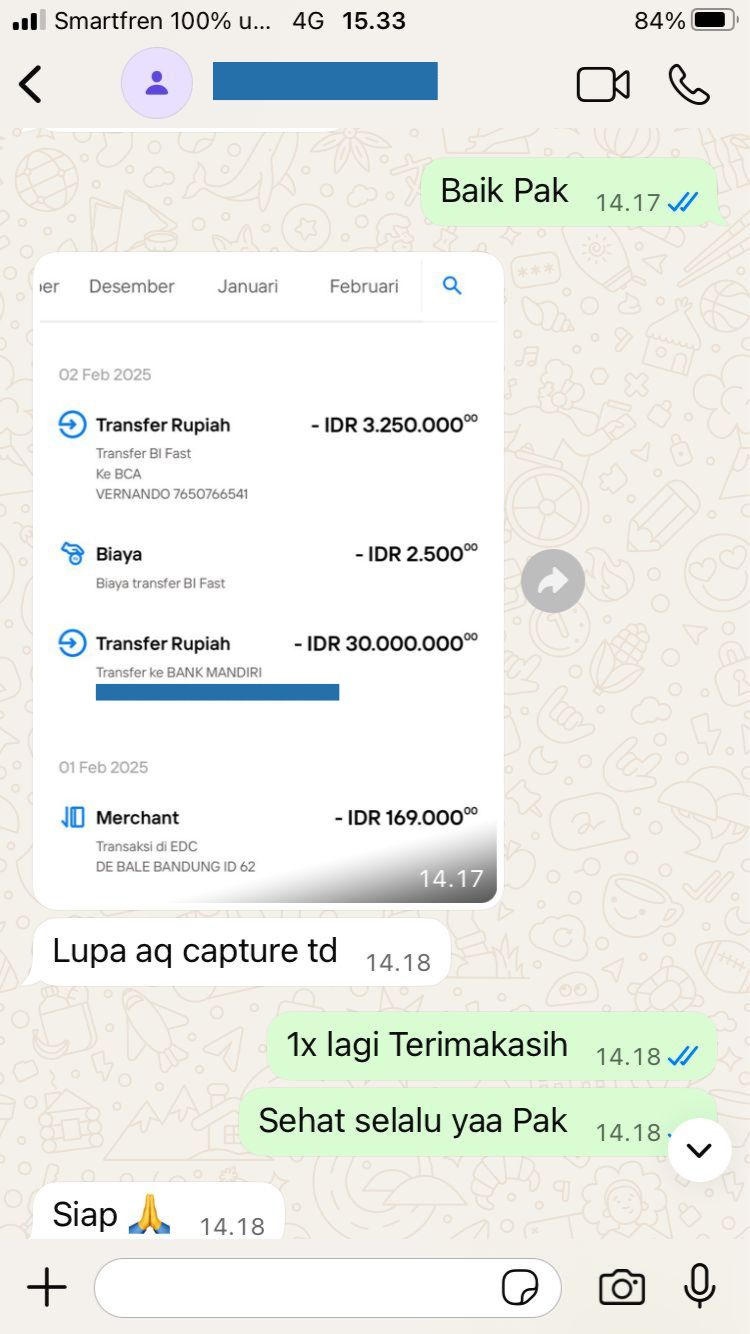Jump to the latest messages
The height and width of the screenshot is (1334, 750).
tap(699, 1150)
